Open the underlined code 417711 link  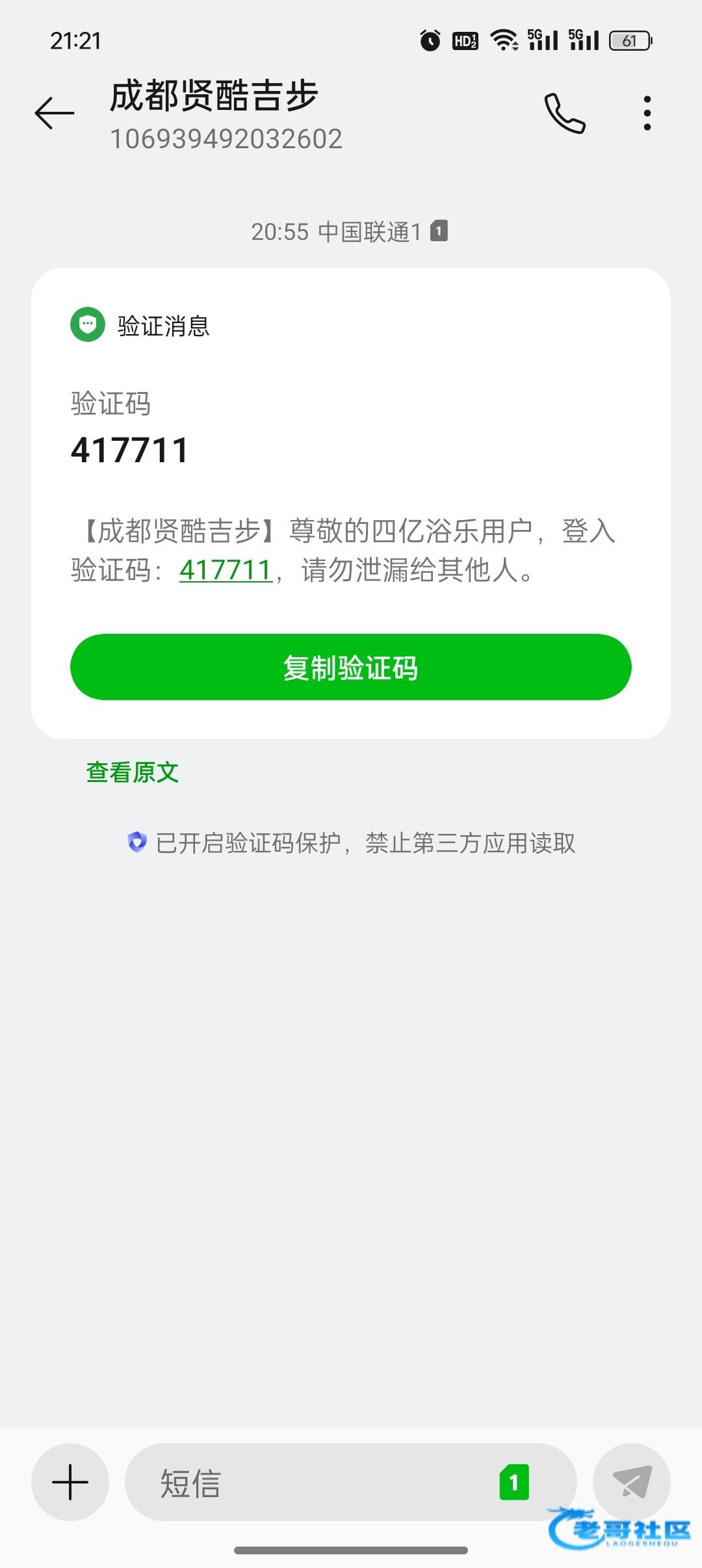coord(226,570)
